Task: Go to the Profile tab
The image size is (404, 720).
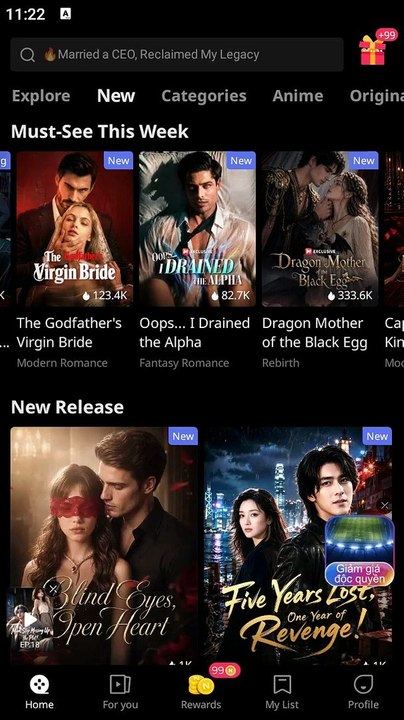Action: 363,692
